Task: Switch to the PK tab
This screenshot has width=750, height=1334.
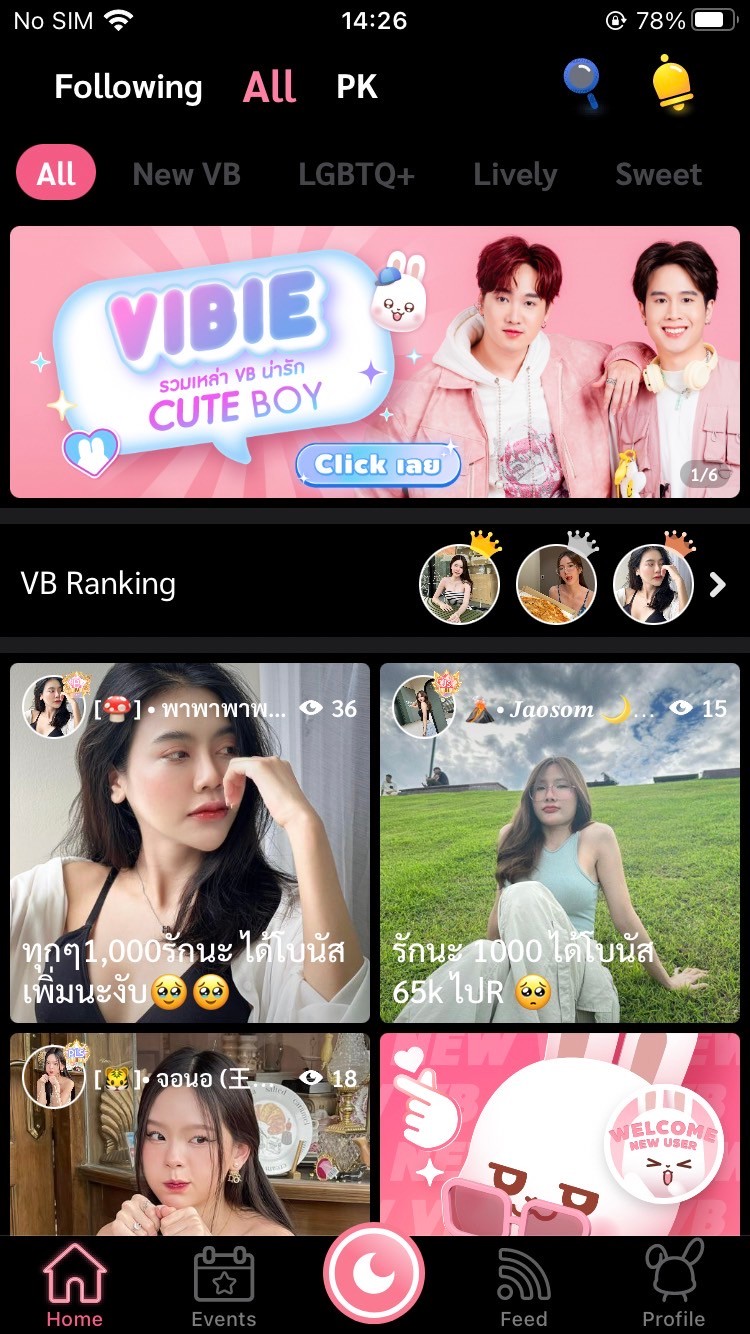Action: coord(355,87)
